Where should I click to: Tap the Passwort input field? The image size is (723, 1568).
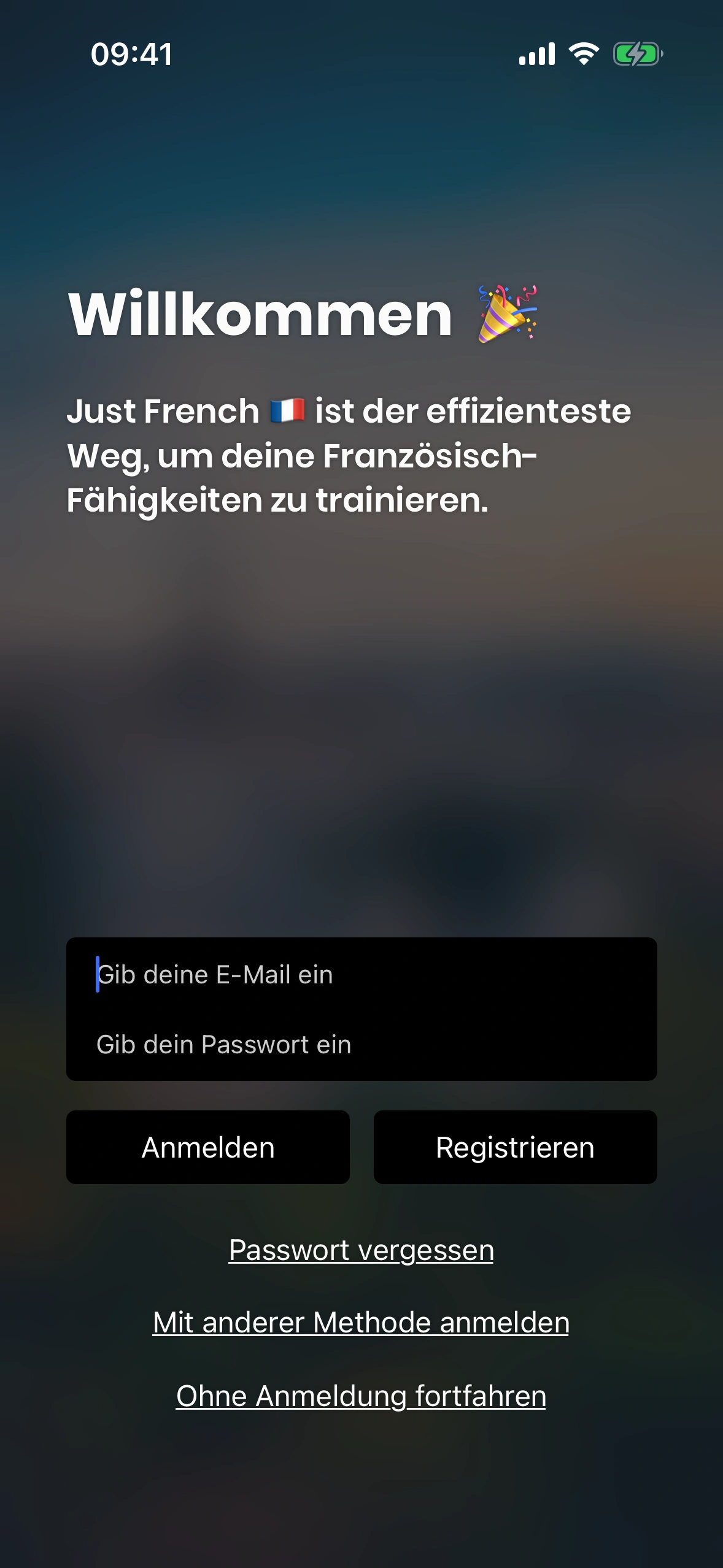(361, 1044)
